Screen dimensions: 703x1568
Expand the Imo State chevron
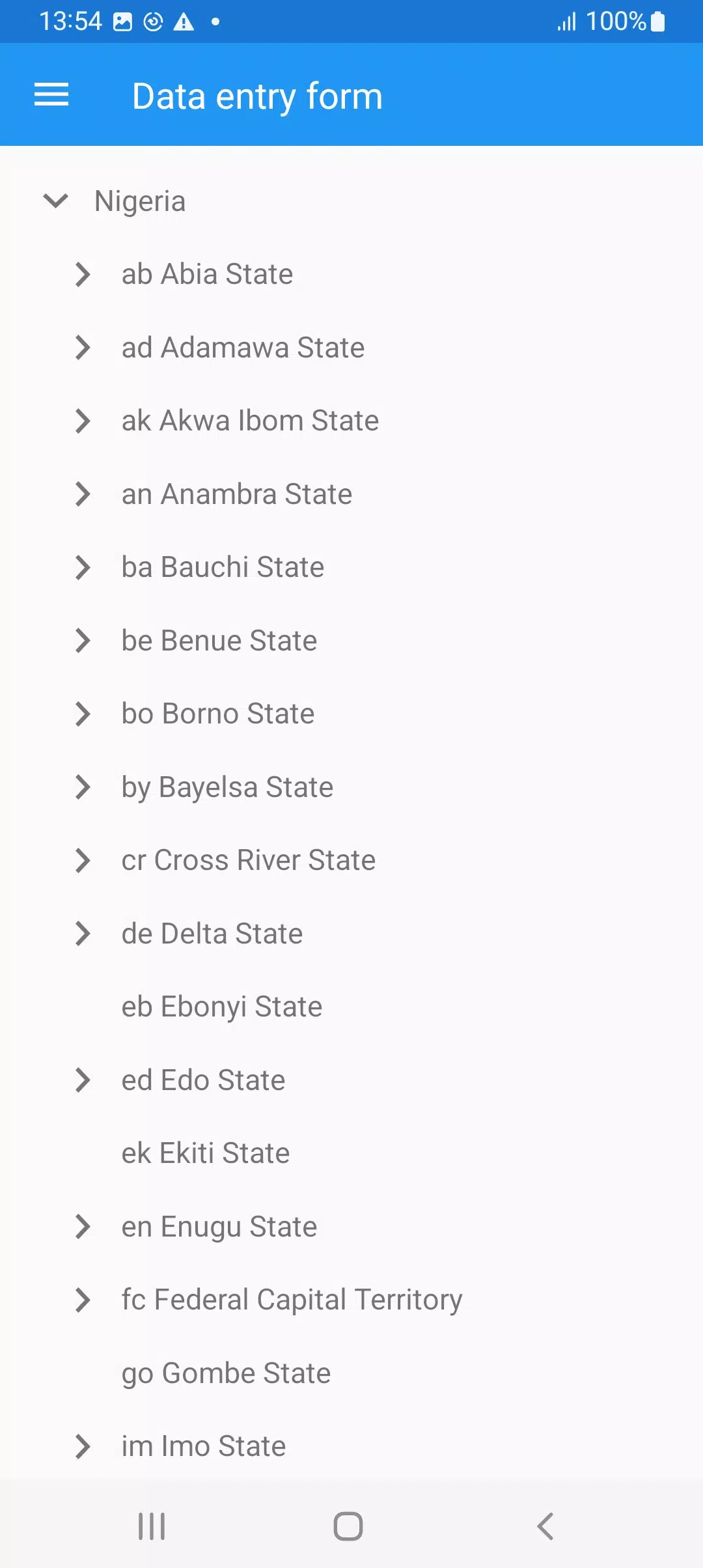click(83, 1446)
